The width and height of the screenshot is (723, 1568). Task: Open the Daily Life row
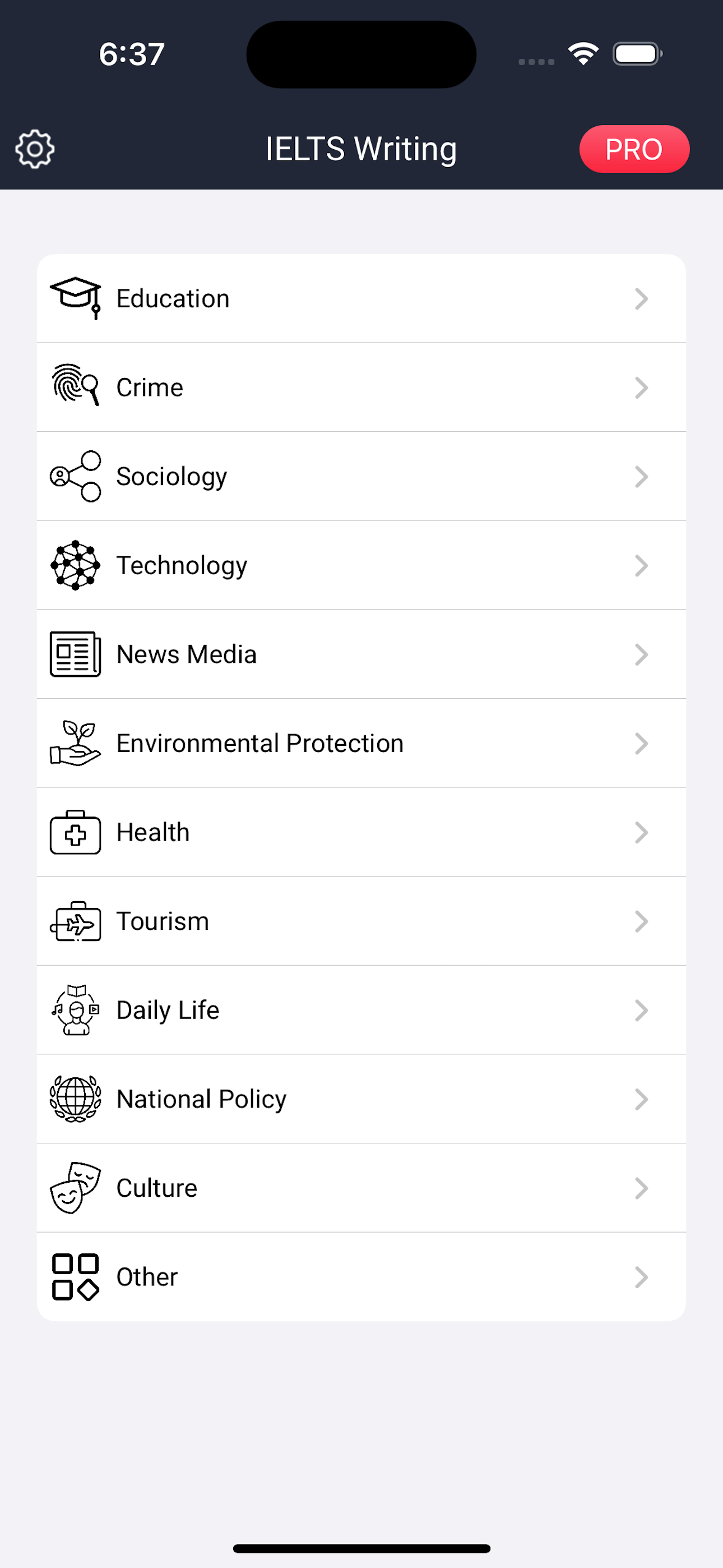(361, 1010)
